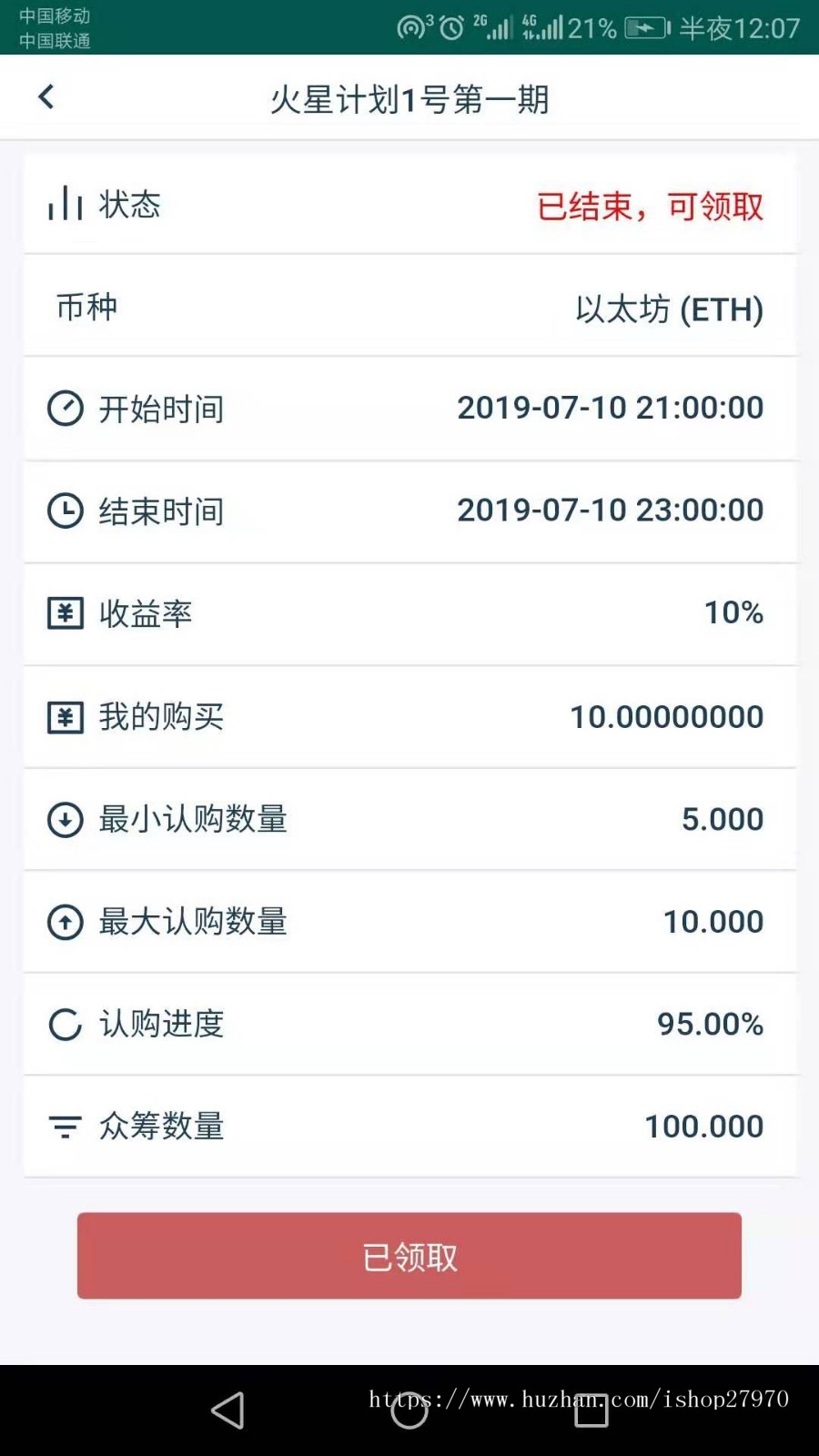Click the clock icon beside 结束时间
Image resolution: width=819 pixels, height=1456 pixels.
pos(64,511)
